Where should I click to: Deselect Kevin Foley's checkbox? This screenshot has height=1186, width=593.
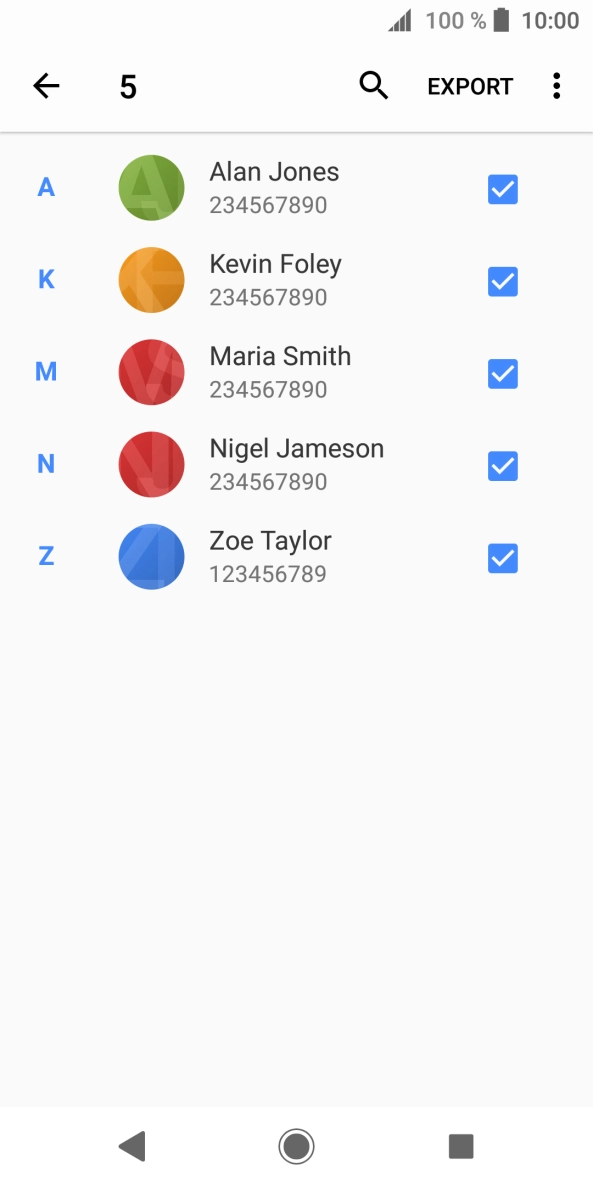click(x=503, y=281)
